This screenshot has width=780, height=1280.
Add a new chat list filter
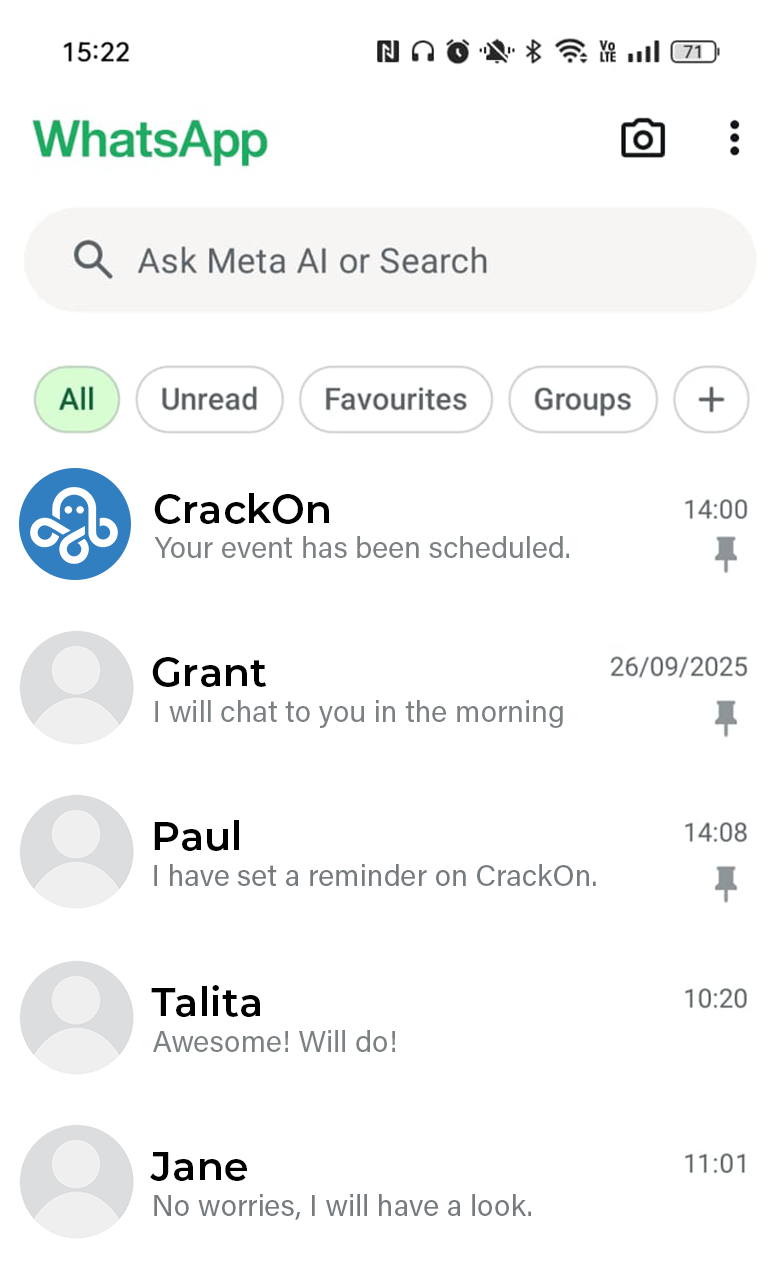click(710, 399)
